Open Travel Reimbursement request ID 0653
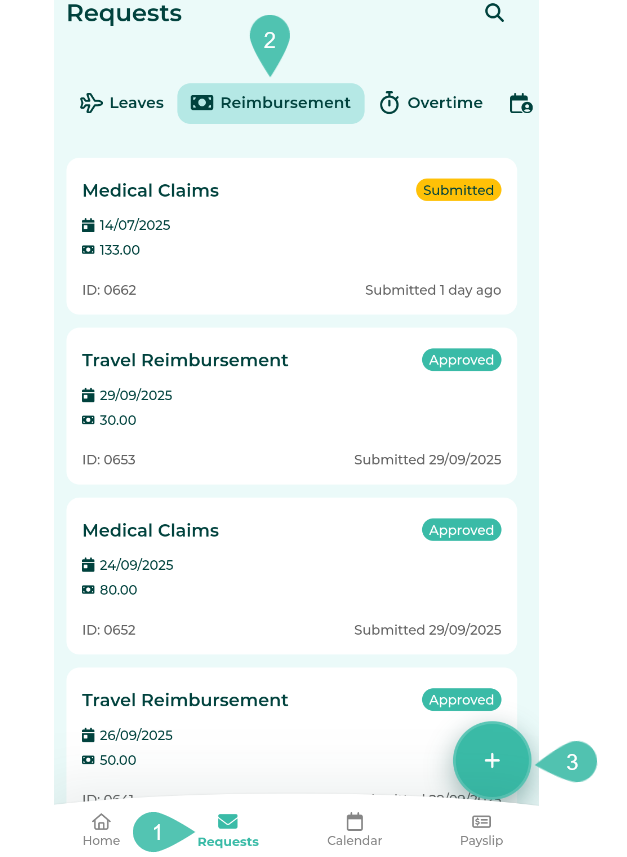Viewport: 627px width, 857px height. click(x=291, y=406)
